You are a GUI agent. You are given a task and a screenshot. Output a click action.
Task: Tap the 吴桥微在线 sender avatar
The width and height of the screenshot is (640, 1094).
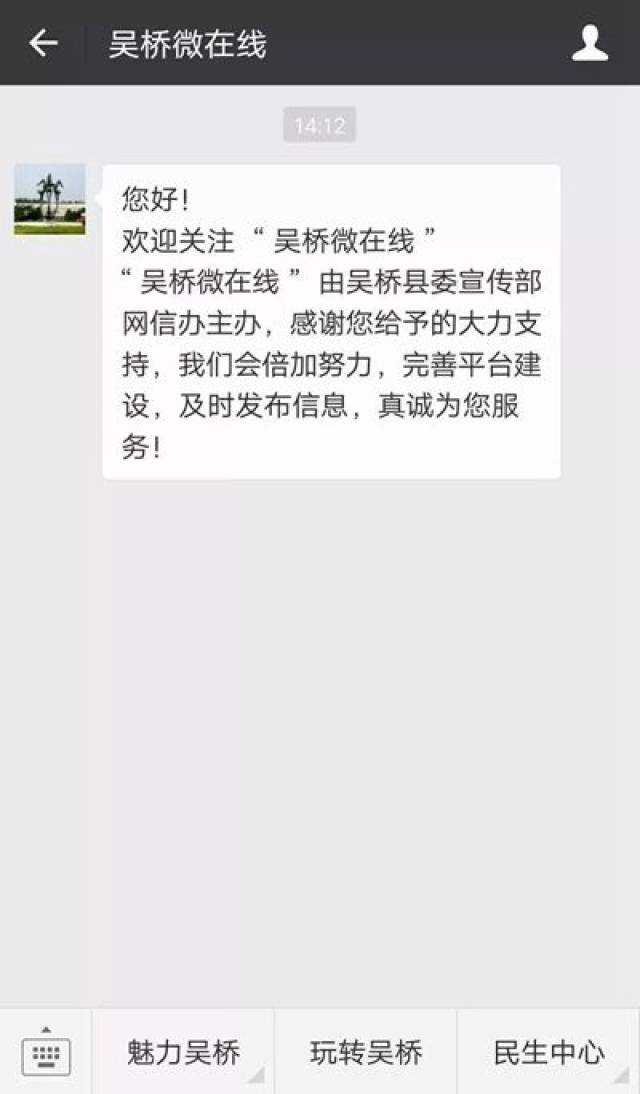pos(50,200)
